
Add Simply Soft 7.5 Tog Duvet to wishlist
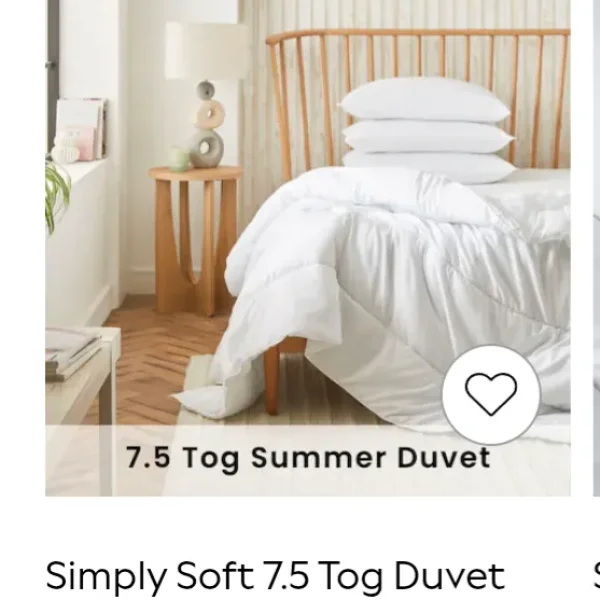tap(490, 394)
